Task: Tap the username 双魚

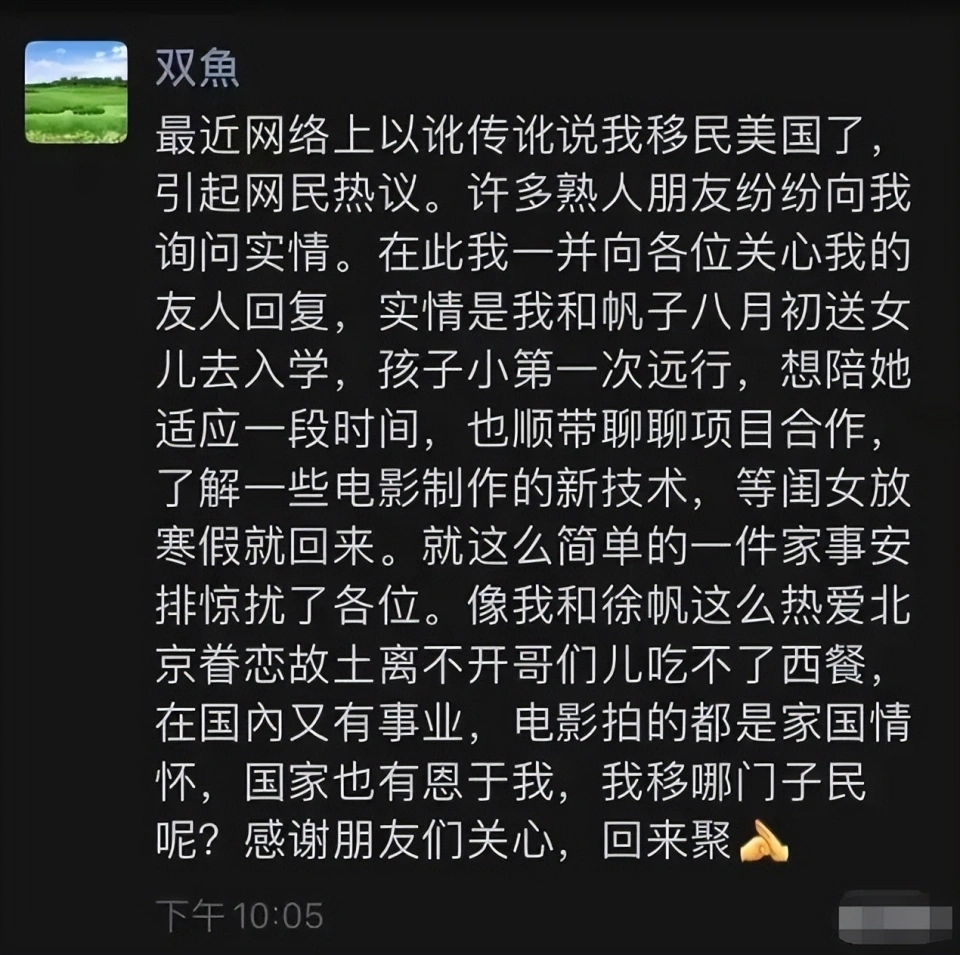Action: [x=197, y=67]
